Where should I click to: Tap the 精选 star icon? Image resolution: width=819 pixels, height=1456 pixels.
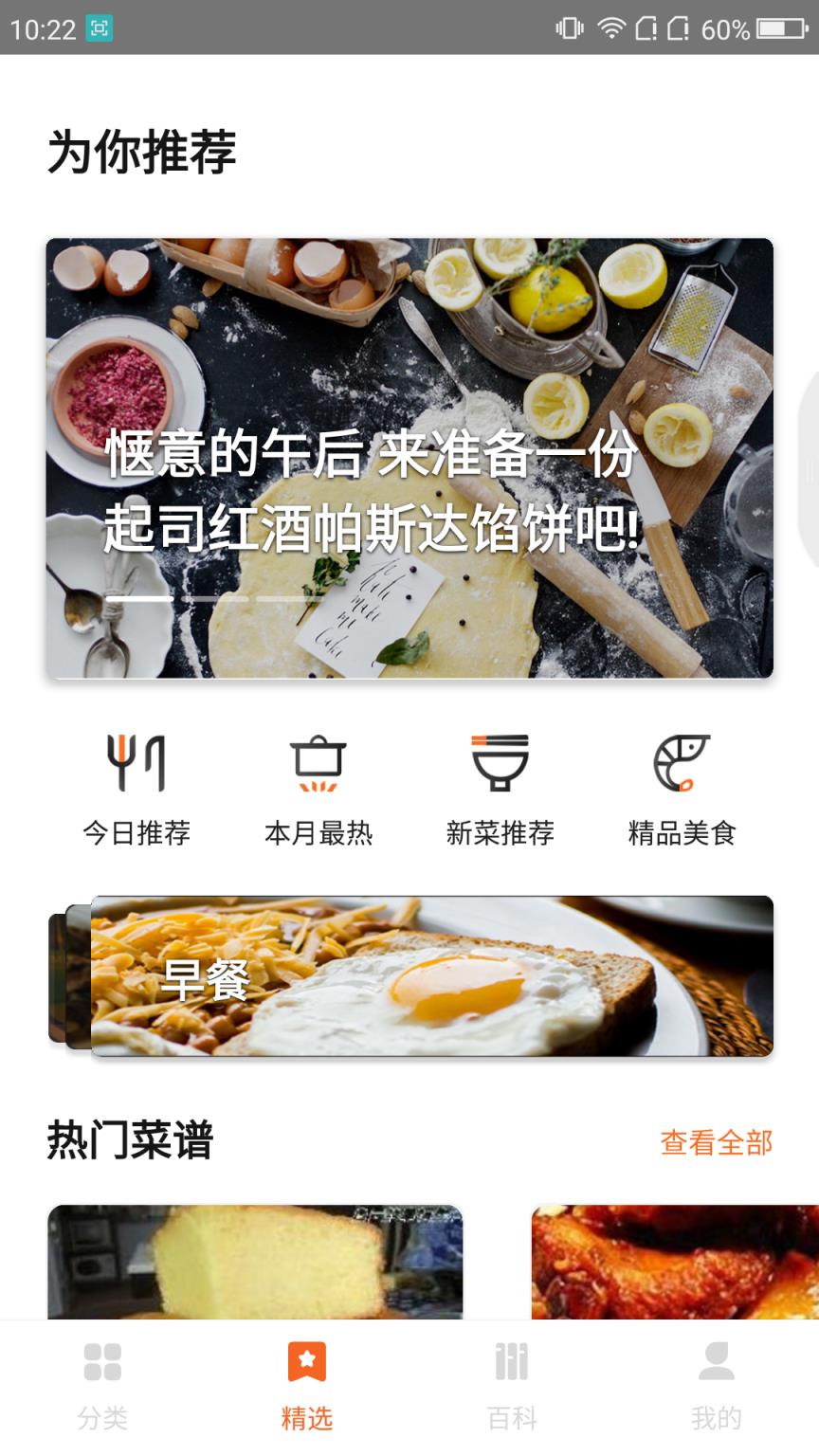point(306,1362)
